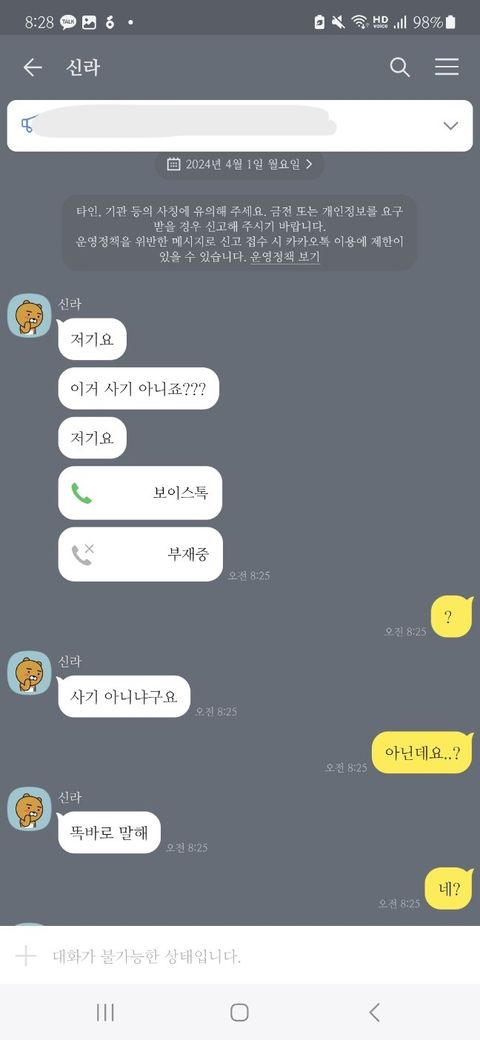Open recent apps from navigation bar
480x1040 pixels.
105,1012
